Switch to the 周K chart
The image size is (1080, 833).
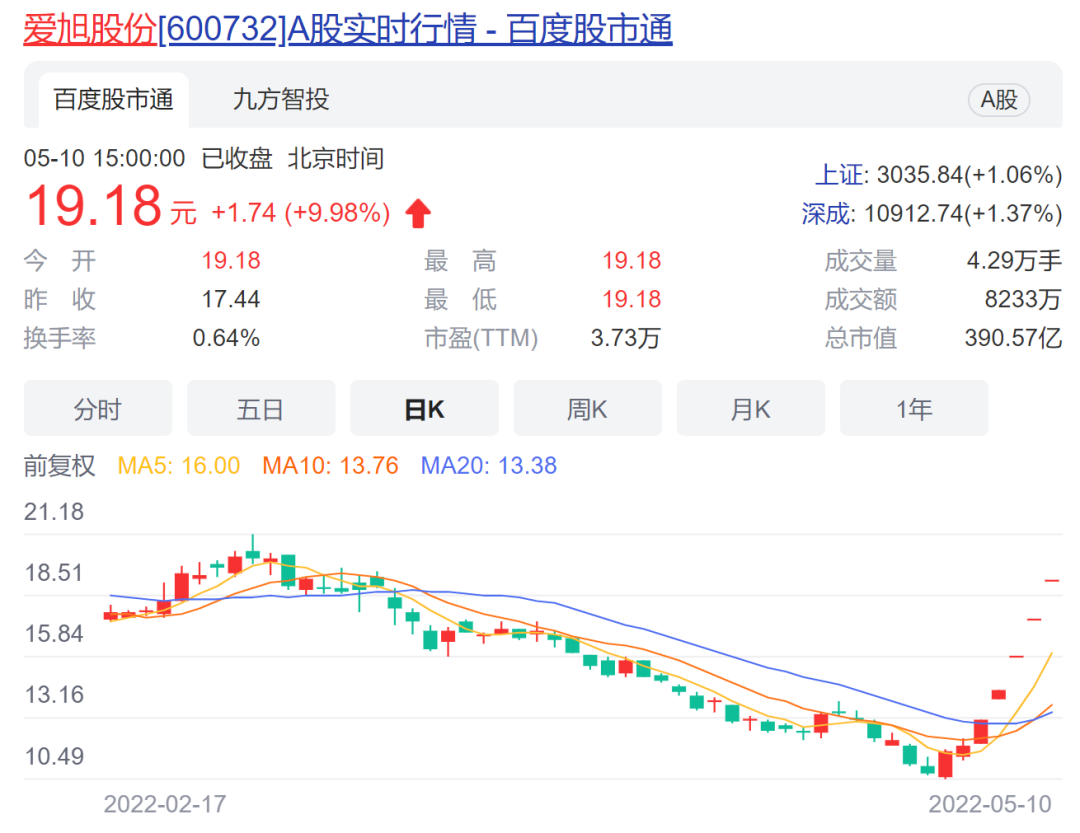click(x=587, y=409)
